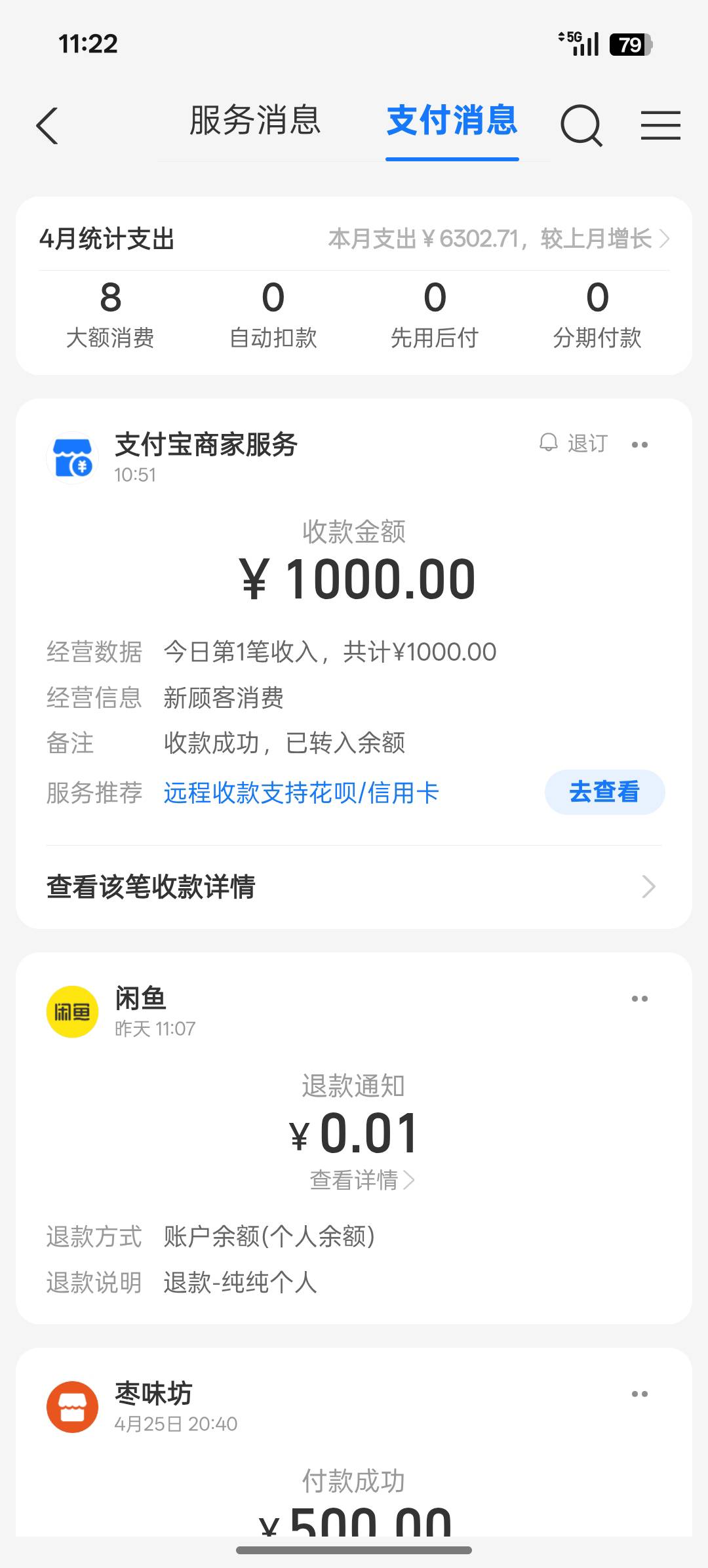Viewport: 708px width, 1568px height.
Task: View 先用后付 statistics
Action: pos(435,315)
